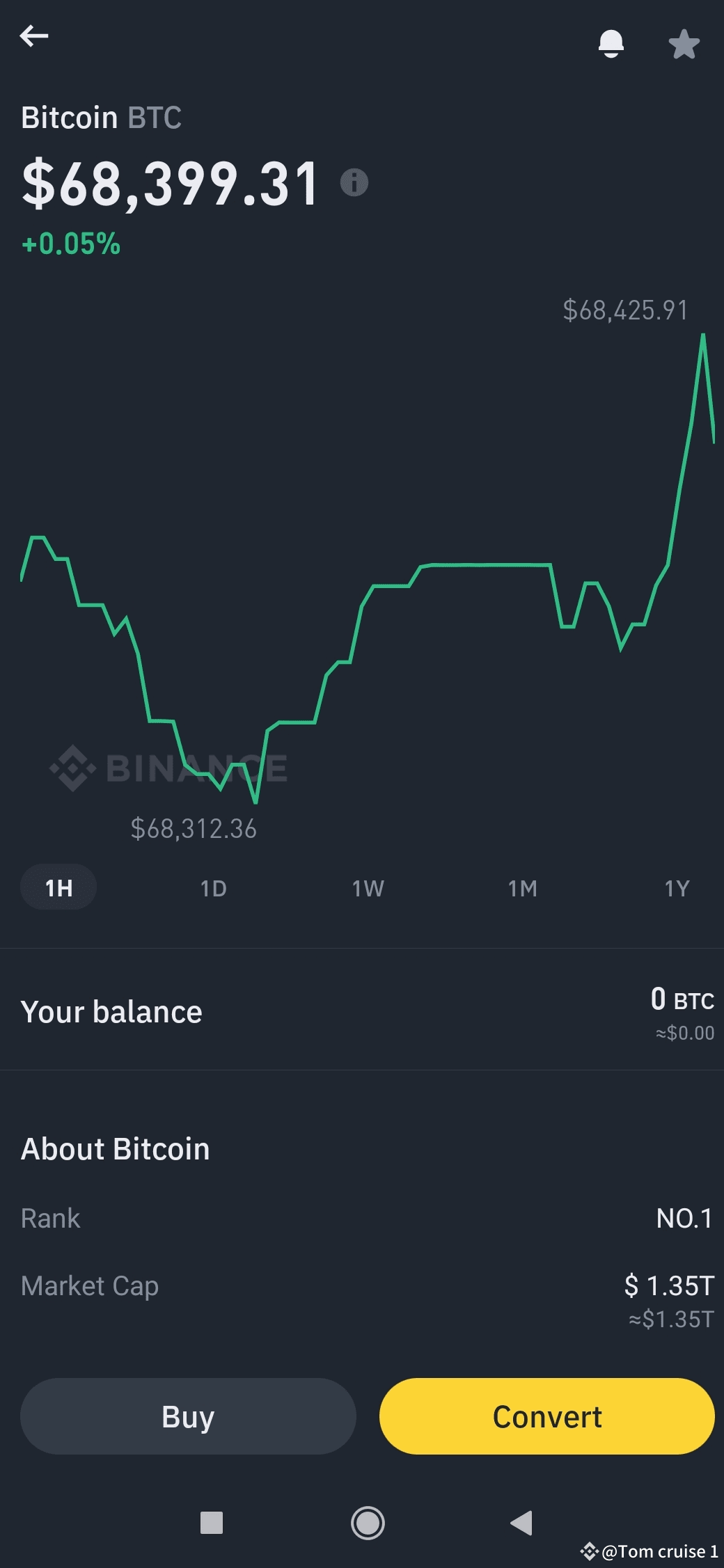The width and height of the screenshot is (724, 1568).
Task: View the 1Y price chart
Action: click(677, 888)
